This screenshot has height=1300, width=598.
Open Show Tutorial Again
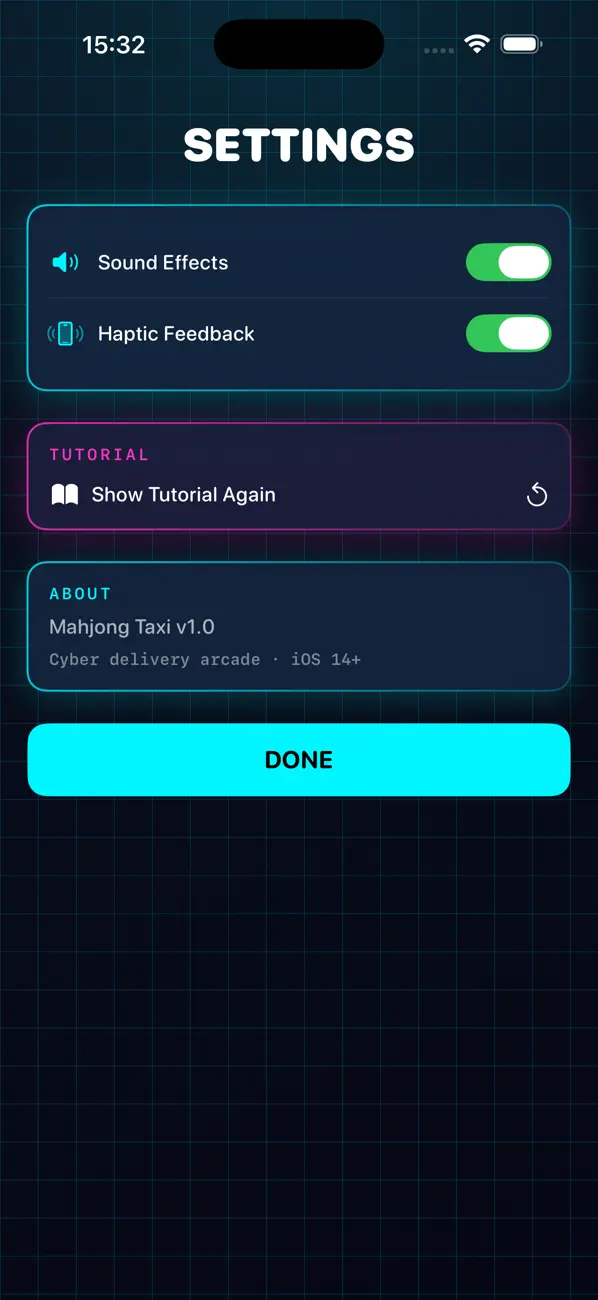point(299,495)
